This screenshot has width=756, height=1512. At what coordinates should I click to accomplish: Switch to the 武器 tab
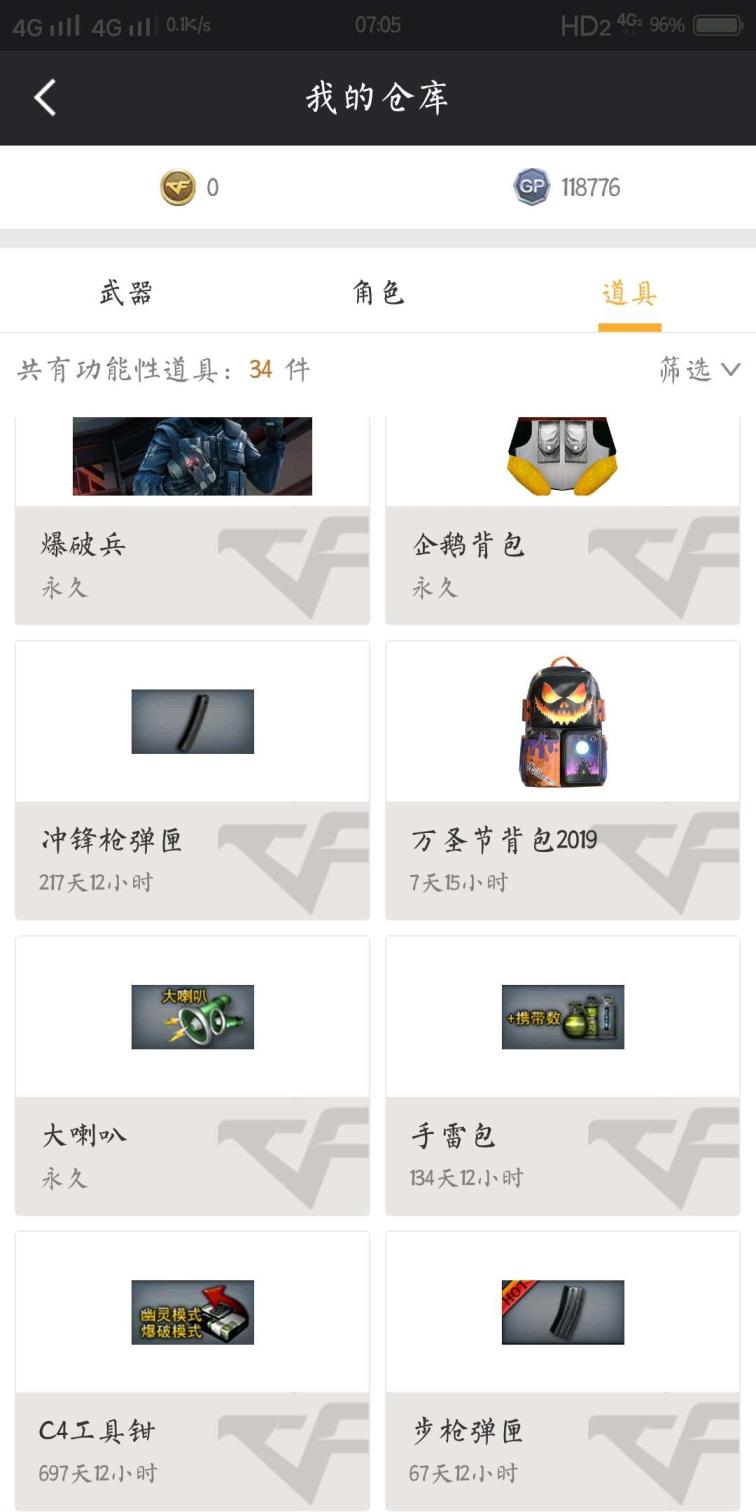click(x=126, y=293)
